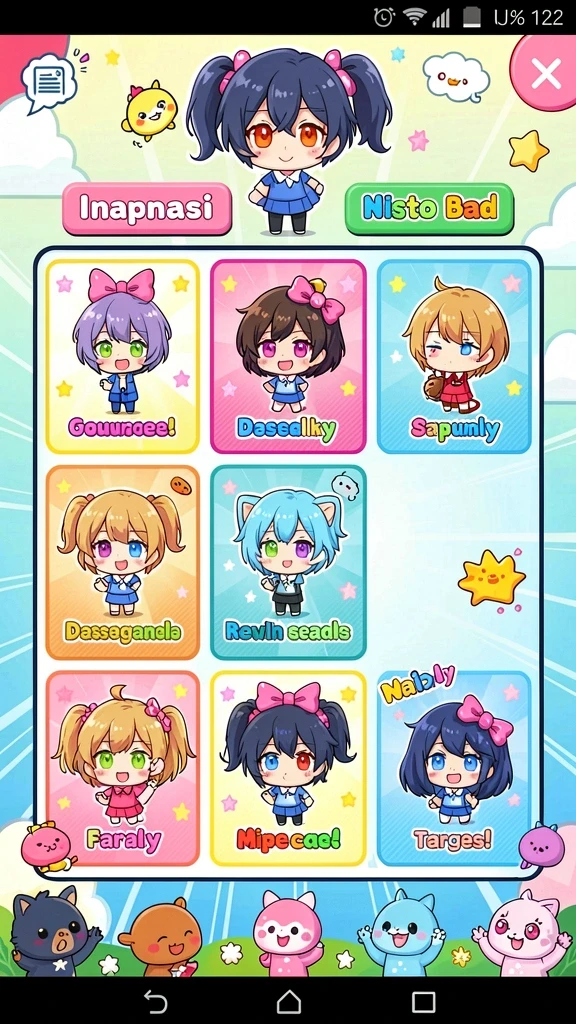Go back with the system back button
Image resolution: width=576 pixels, height=1024 pixels.
(x=155, y=1000)
